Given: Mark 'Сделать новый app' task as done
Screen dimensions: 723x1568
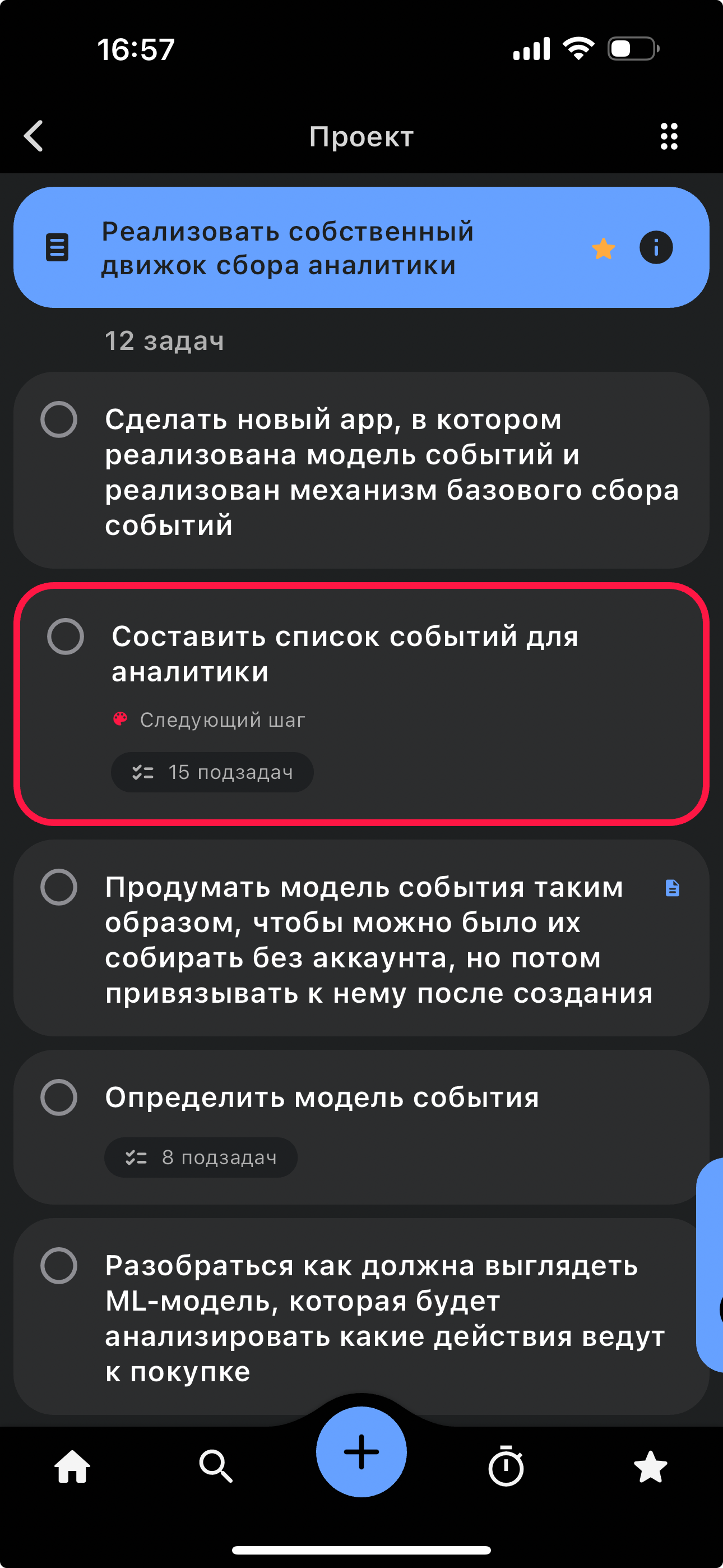Looking at the screenshot, I should point(58,419).
